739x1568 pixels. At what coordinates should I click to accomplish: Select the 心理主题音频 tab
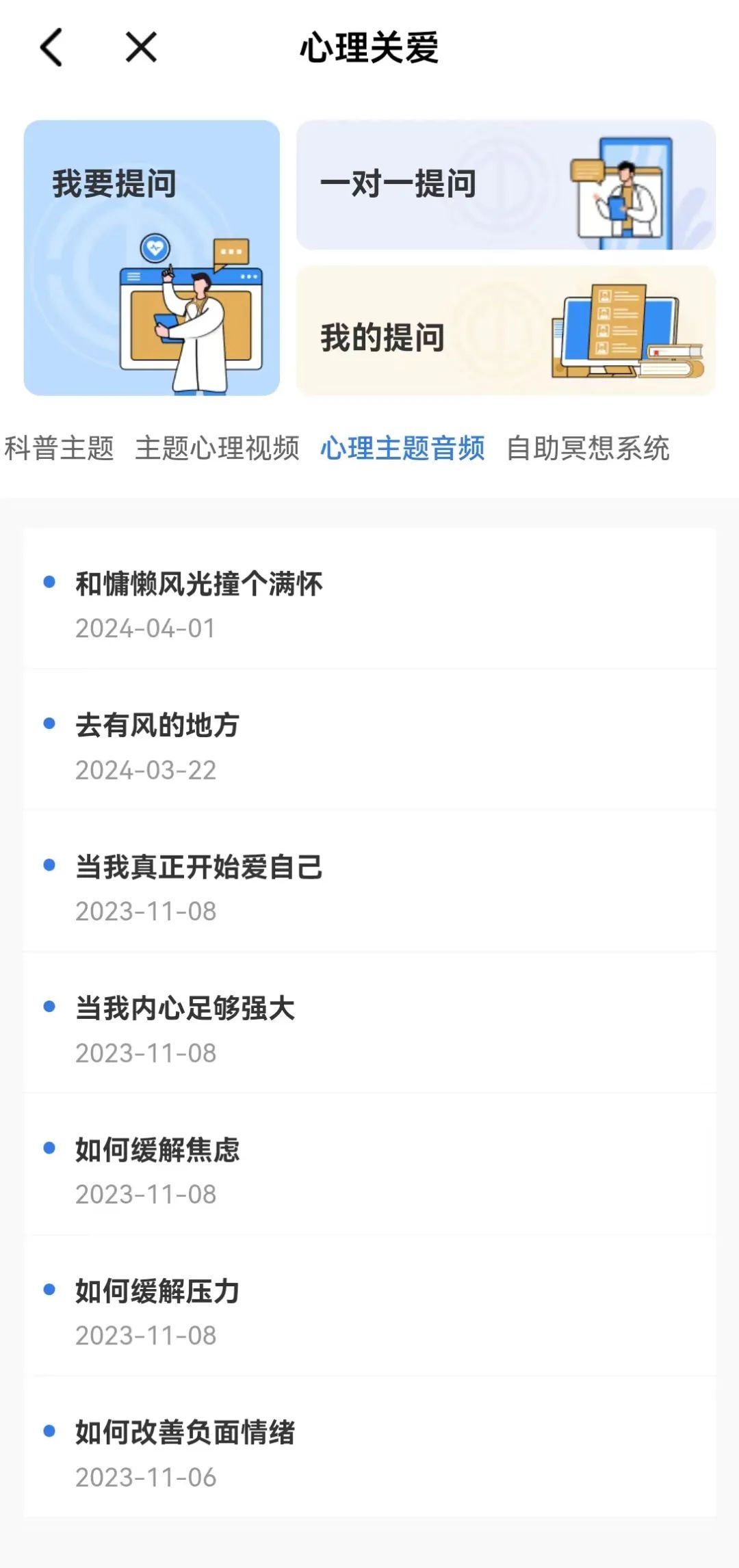tap(402, 449)
